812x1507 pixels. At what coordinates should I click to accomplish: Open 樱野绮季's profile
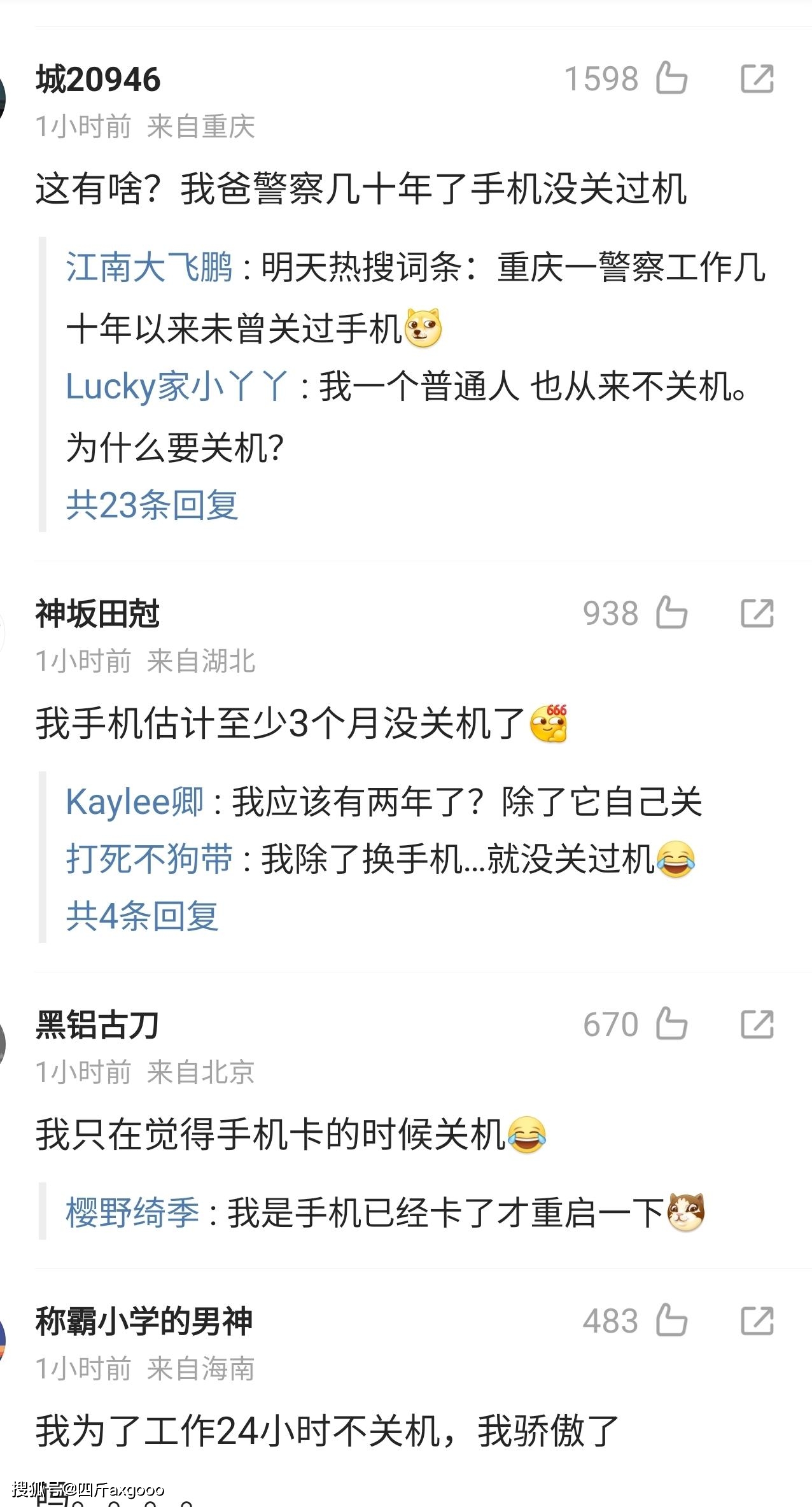(133, 1212)
